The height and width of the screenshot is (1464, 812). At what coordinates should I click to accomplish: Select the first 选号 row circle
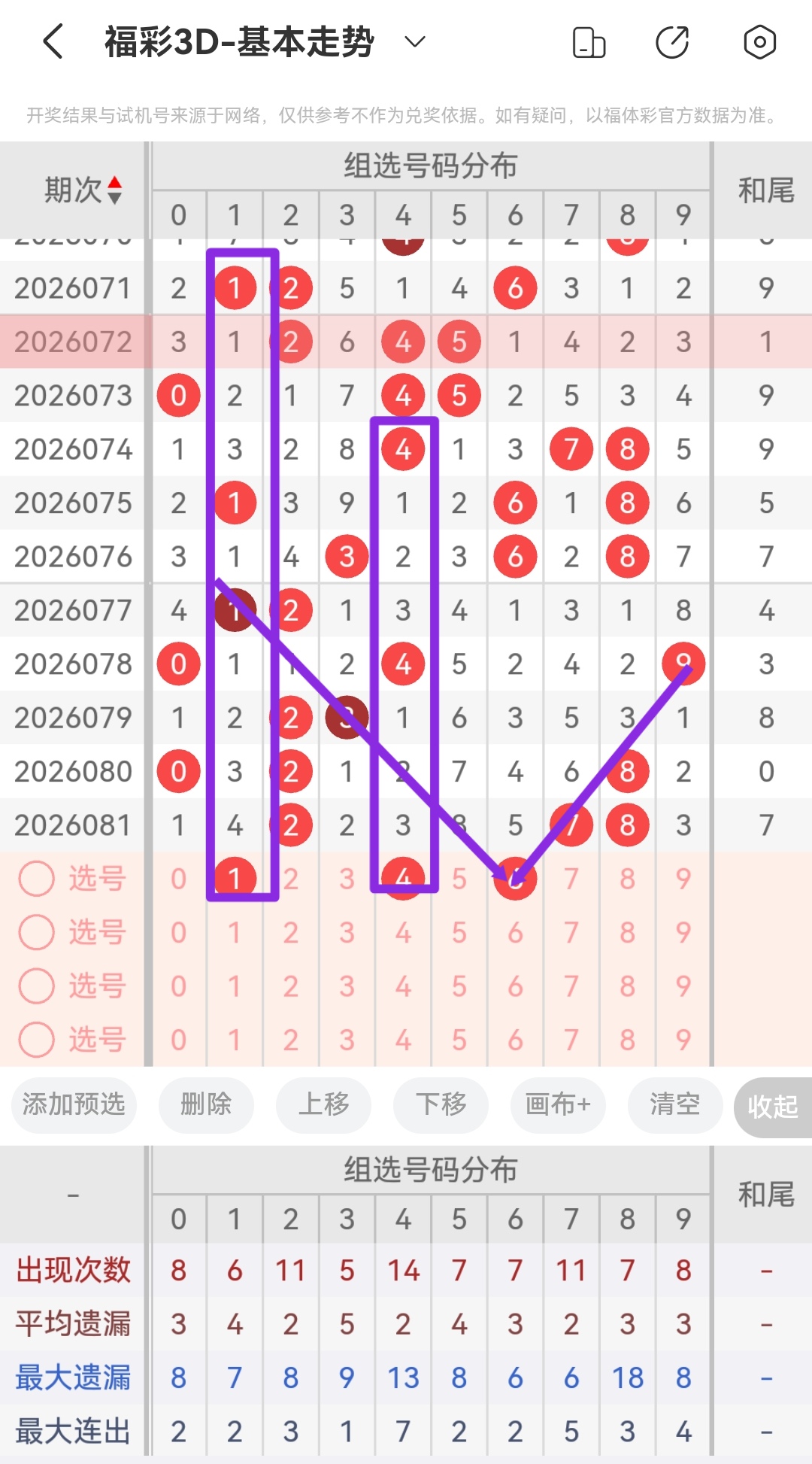(36, 878)
